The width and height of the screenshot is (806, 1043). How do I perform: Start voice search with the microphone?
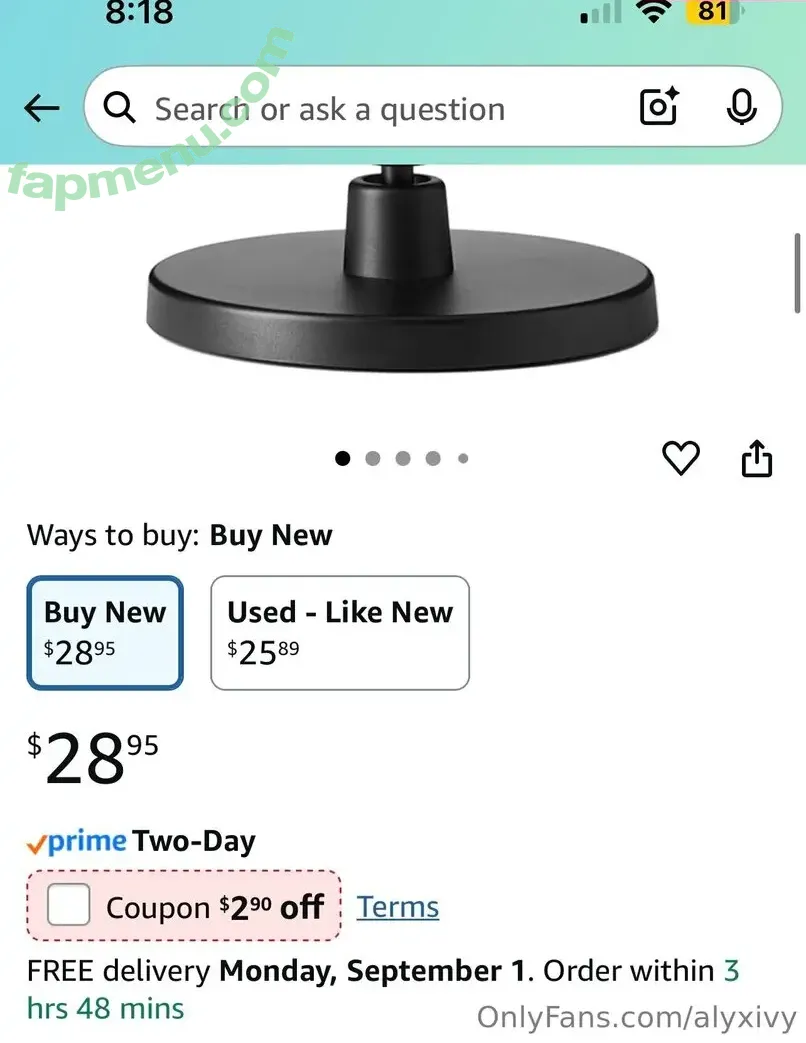[741, 108]
